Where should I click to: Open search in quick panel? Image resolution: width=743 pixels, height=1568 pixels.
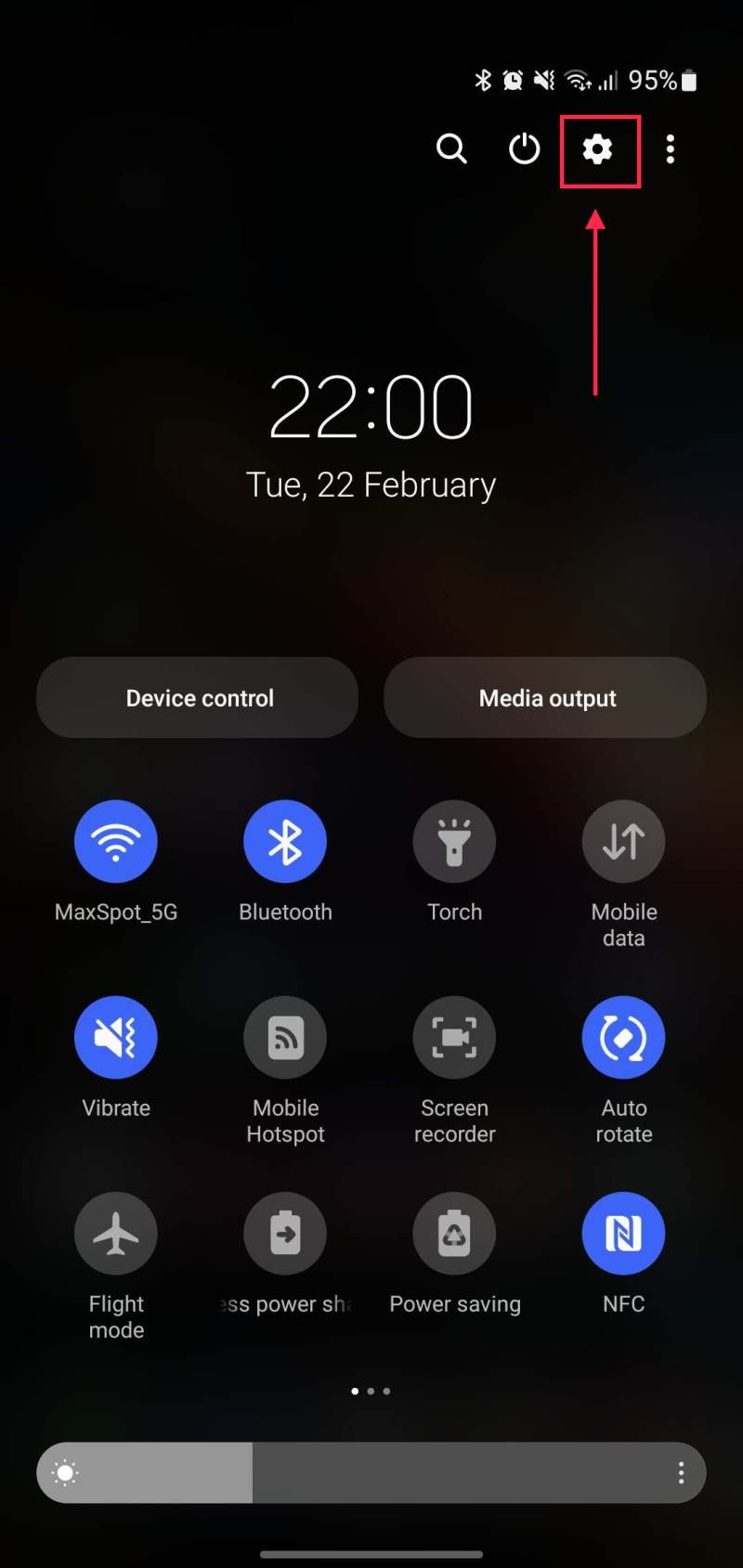(x=451, y=149)
